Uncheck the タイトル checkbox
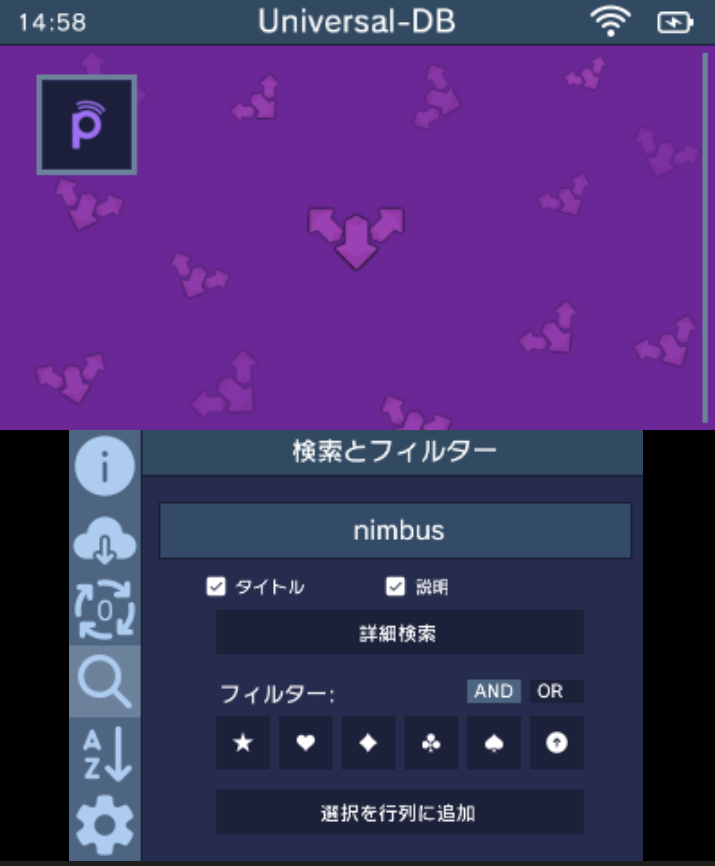This screenshot has width=715, height=866. coord(216,587)
